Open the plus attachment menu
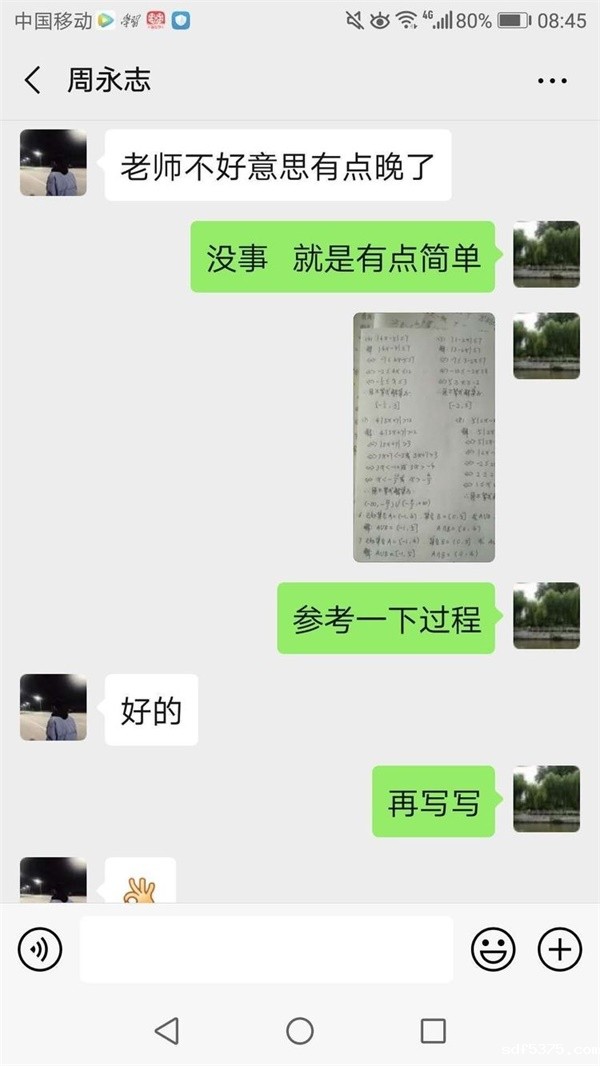This screenshot has height=1066, width=600. click(560, 949)
